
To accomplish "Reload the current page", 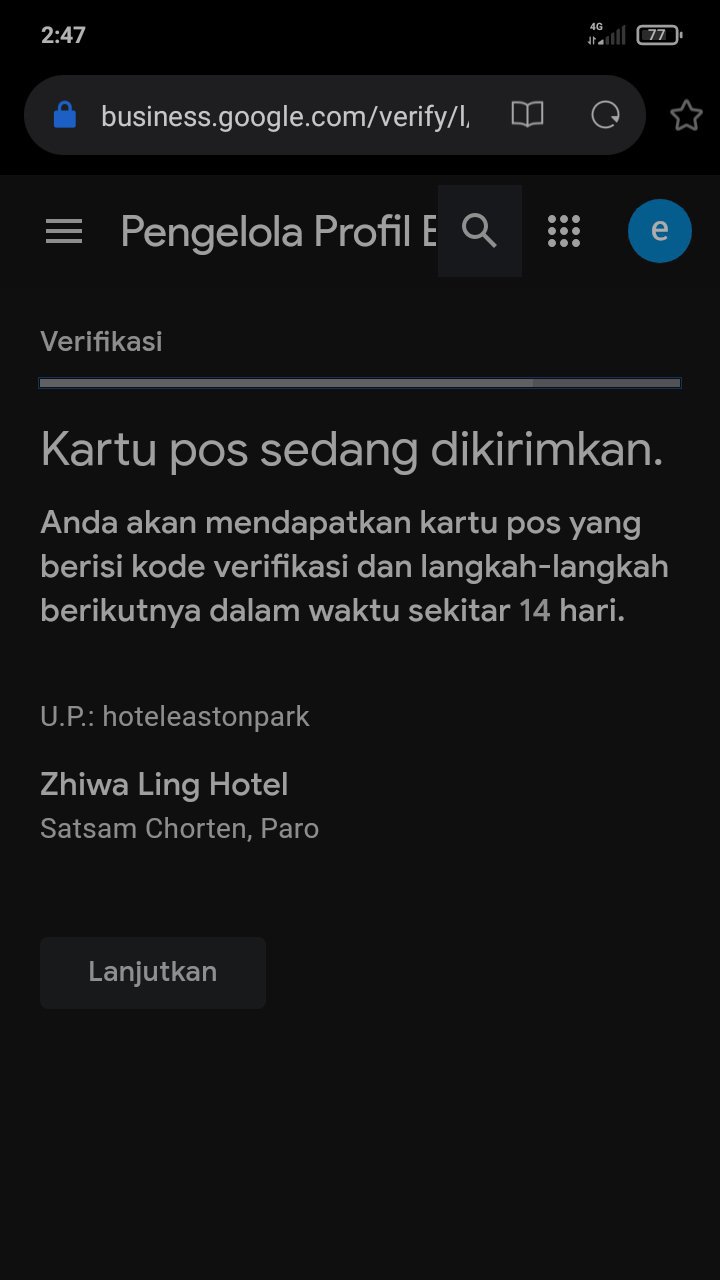I will [x=605, y=115].
